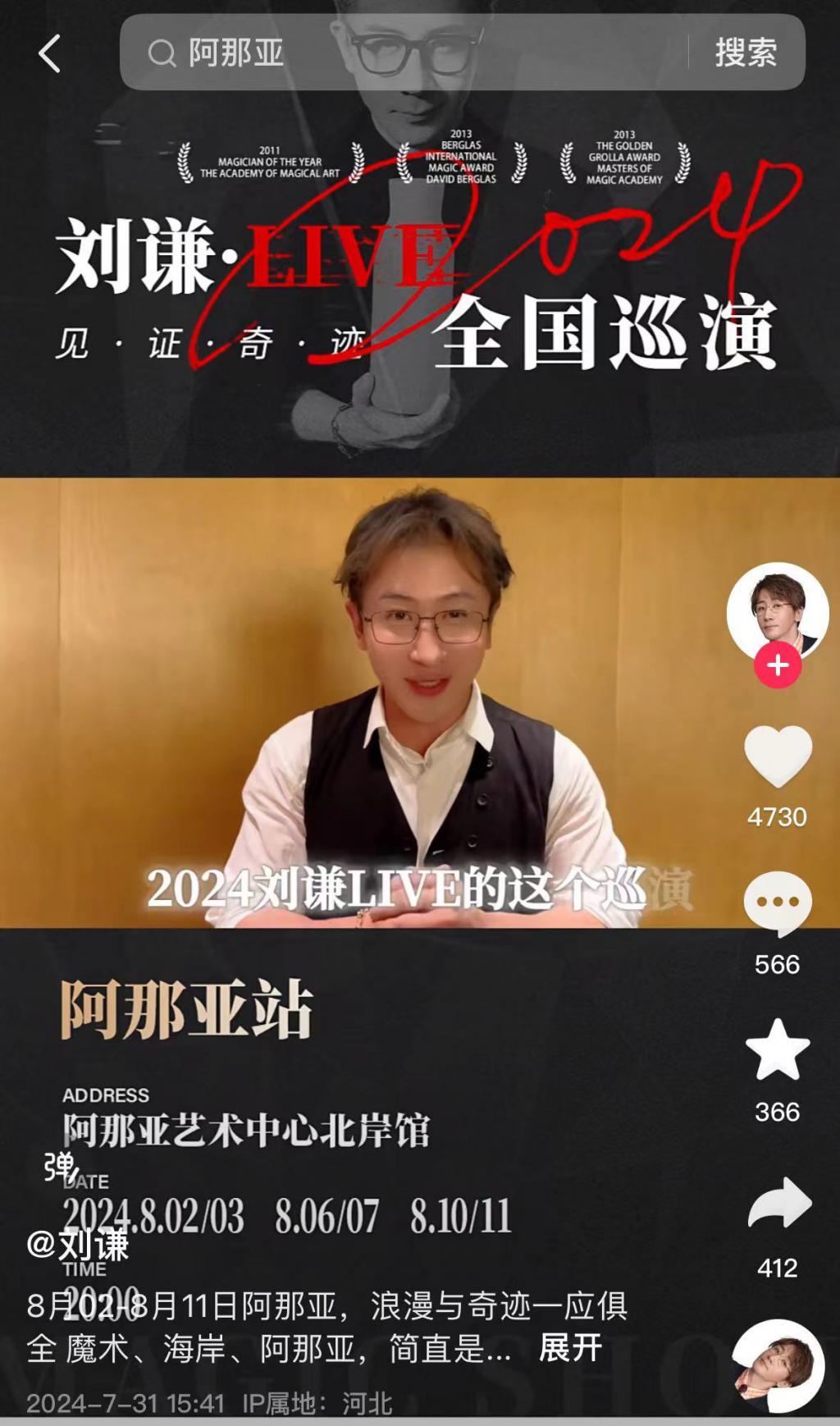
Task: Go back with the arrow icon
Action: (x=50, y=54)
